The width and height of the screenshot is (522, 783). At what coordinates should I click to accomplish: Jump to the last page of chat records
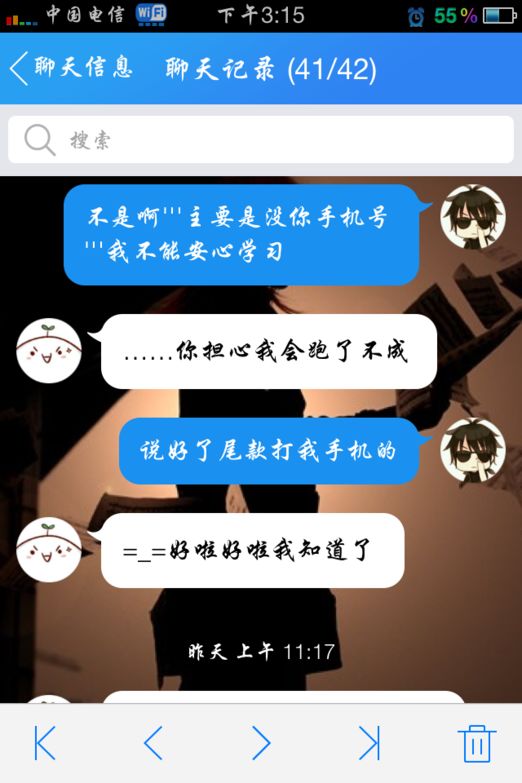pos(370,743)
